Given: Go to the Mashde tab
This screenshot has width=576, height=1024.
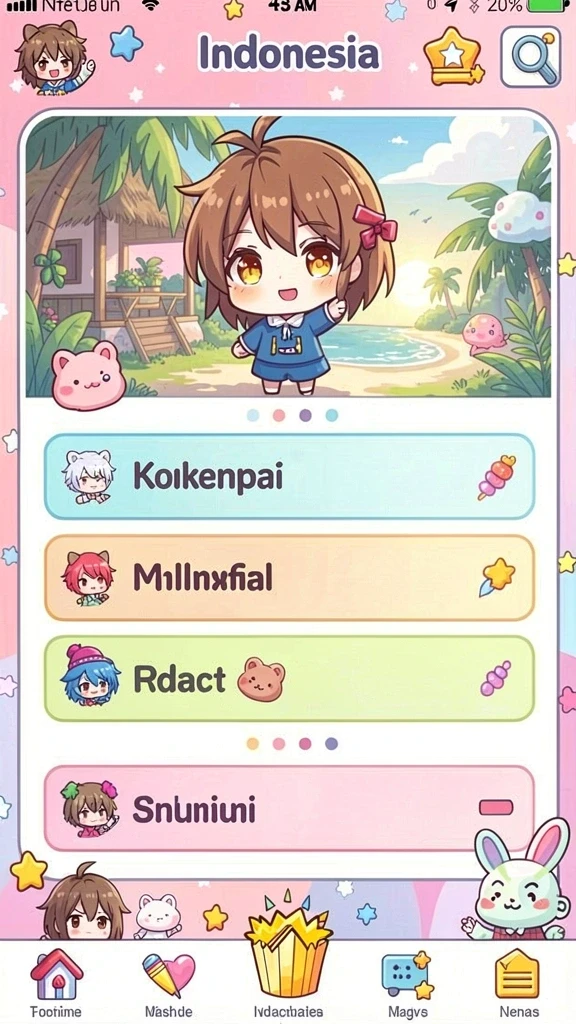Looking at the screenshot, I should click(x=168, y=983).
